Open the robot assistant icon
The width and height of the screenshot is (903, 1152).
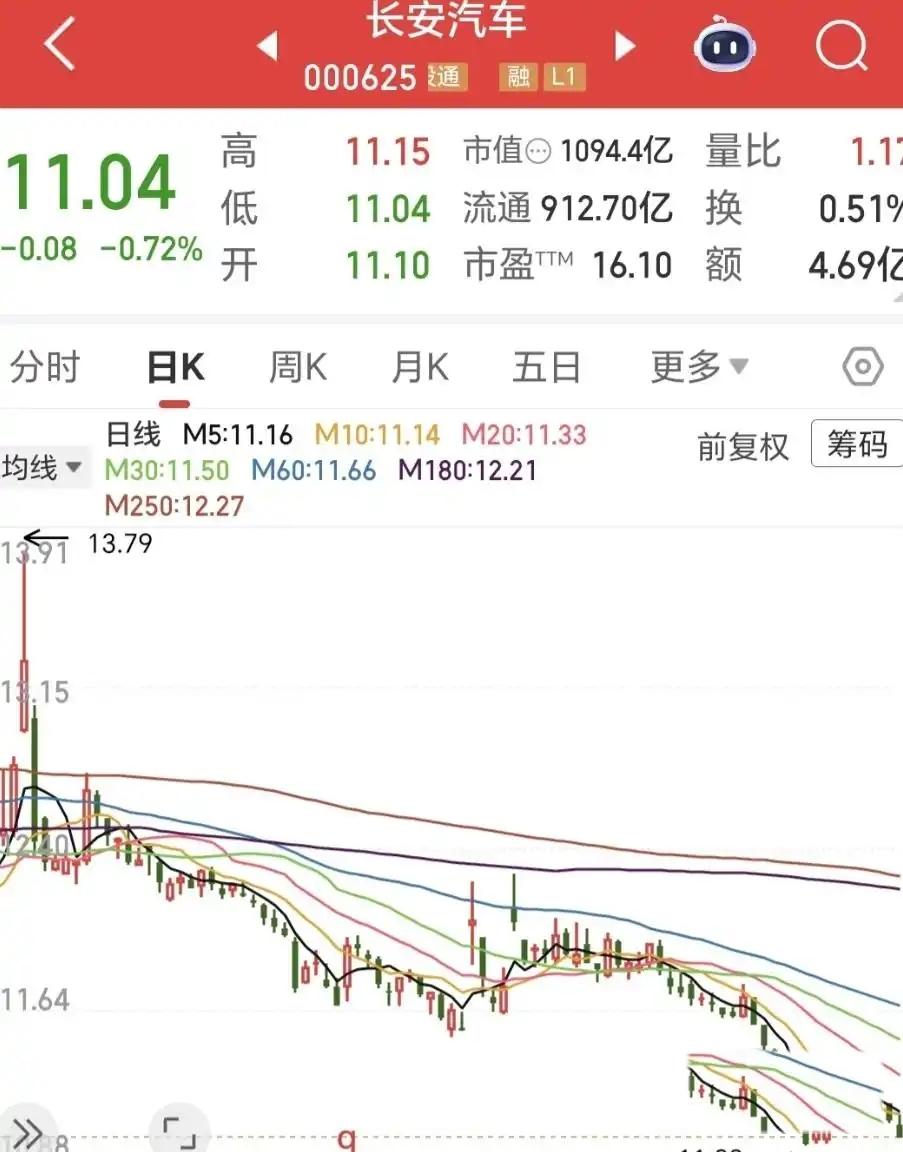724,44
